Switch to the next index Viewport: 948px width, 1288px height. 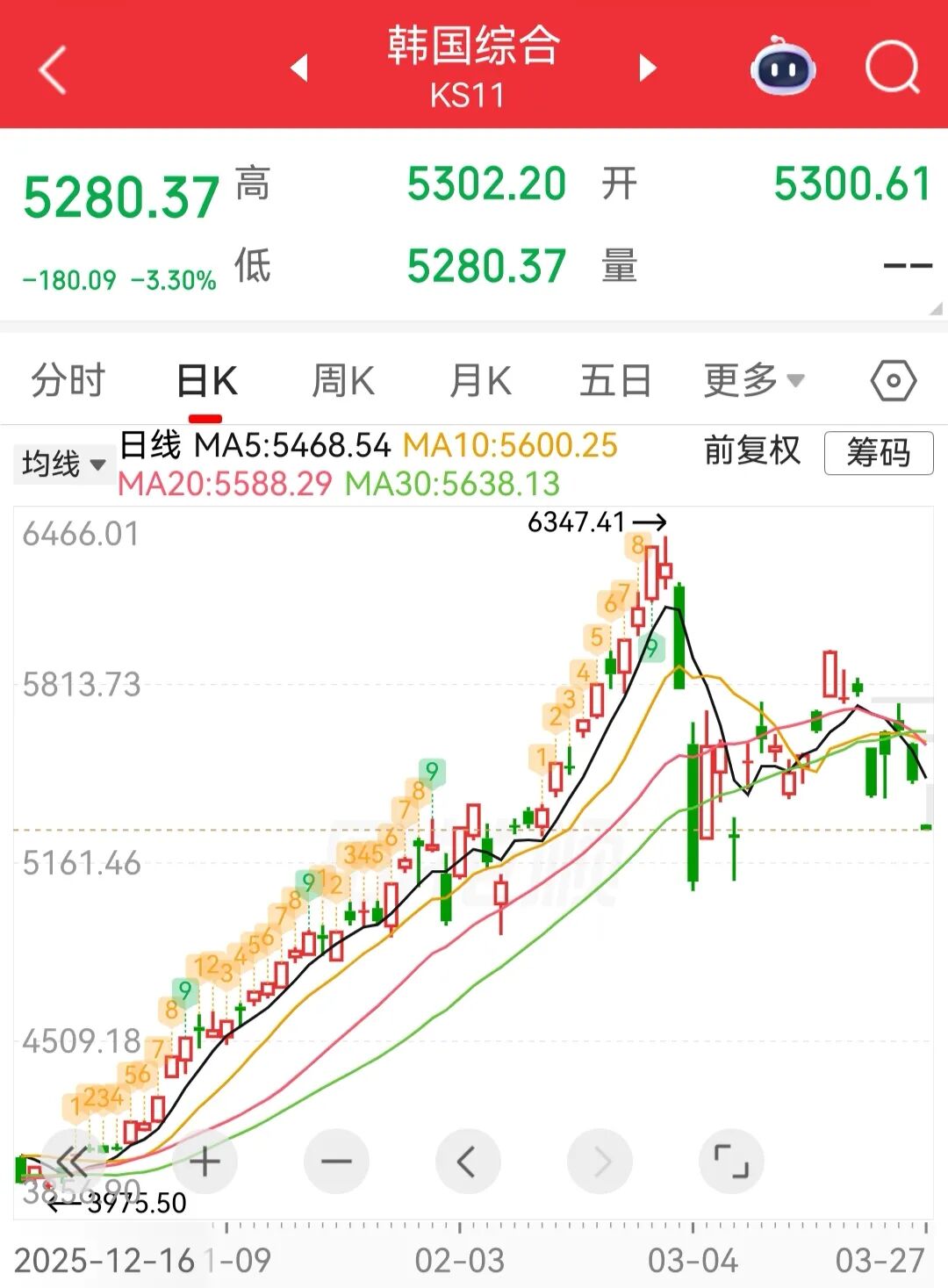(648, 68)
